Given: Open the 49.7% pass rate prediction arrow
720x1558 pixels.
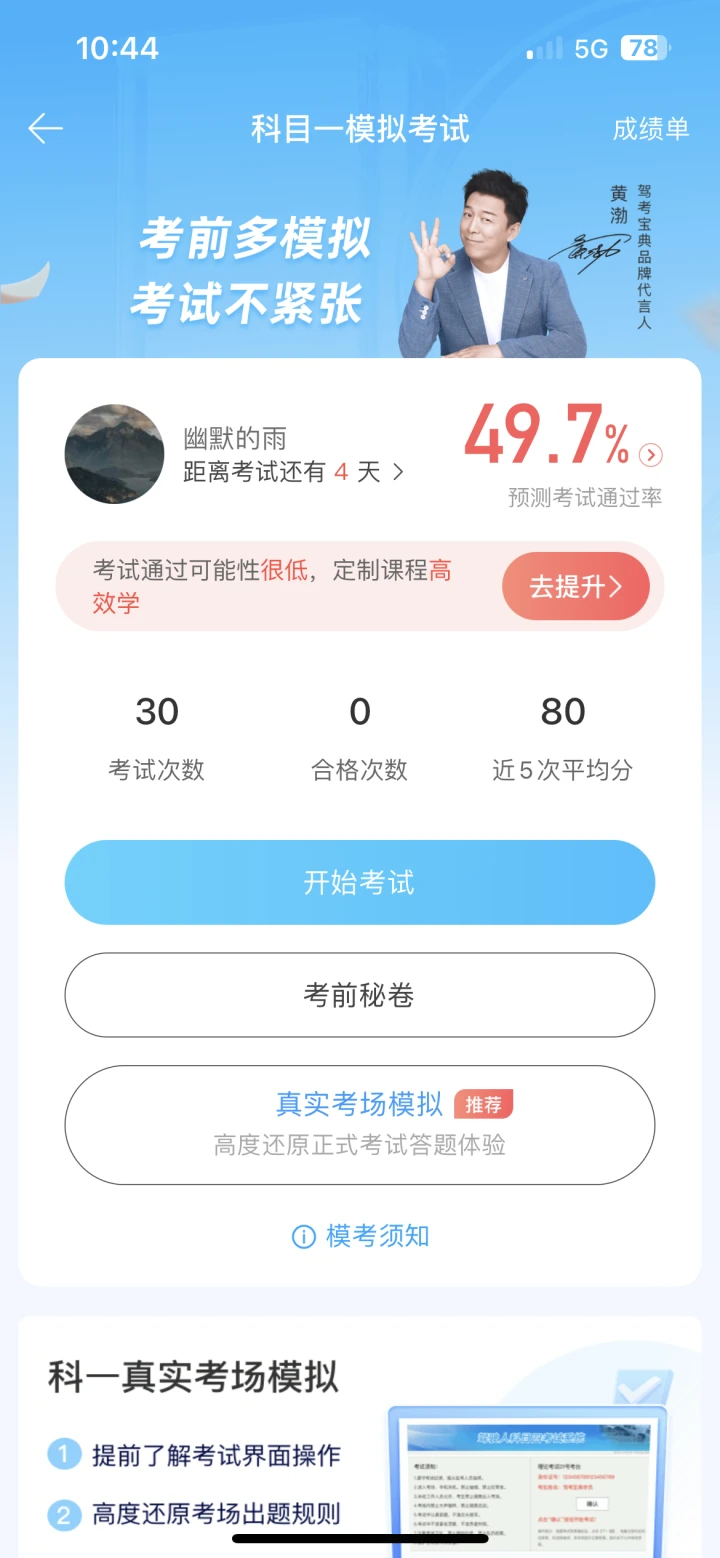Looking at the screenshot, I should coord(651,456).
